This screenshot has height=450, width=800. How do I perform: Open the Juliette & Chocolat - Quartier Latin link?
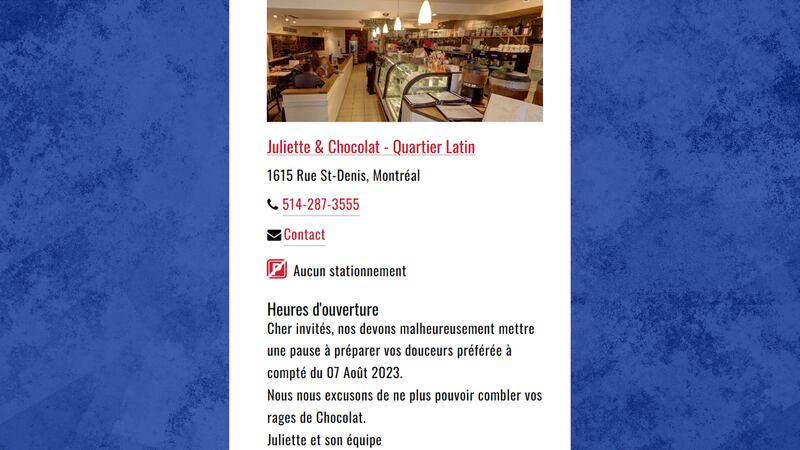click(371, 147)
